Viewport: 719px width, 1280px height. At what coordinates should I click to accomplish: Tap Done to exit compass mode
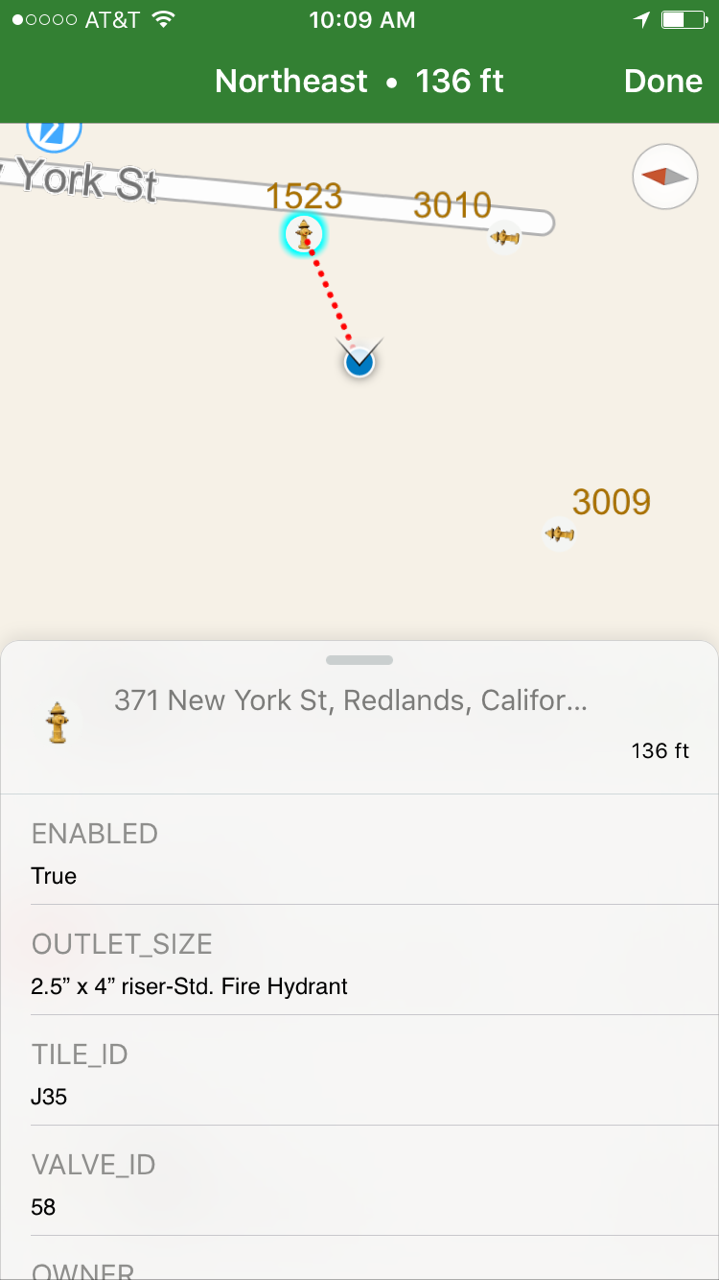[662, 81]
